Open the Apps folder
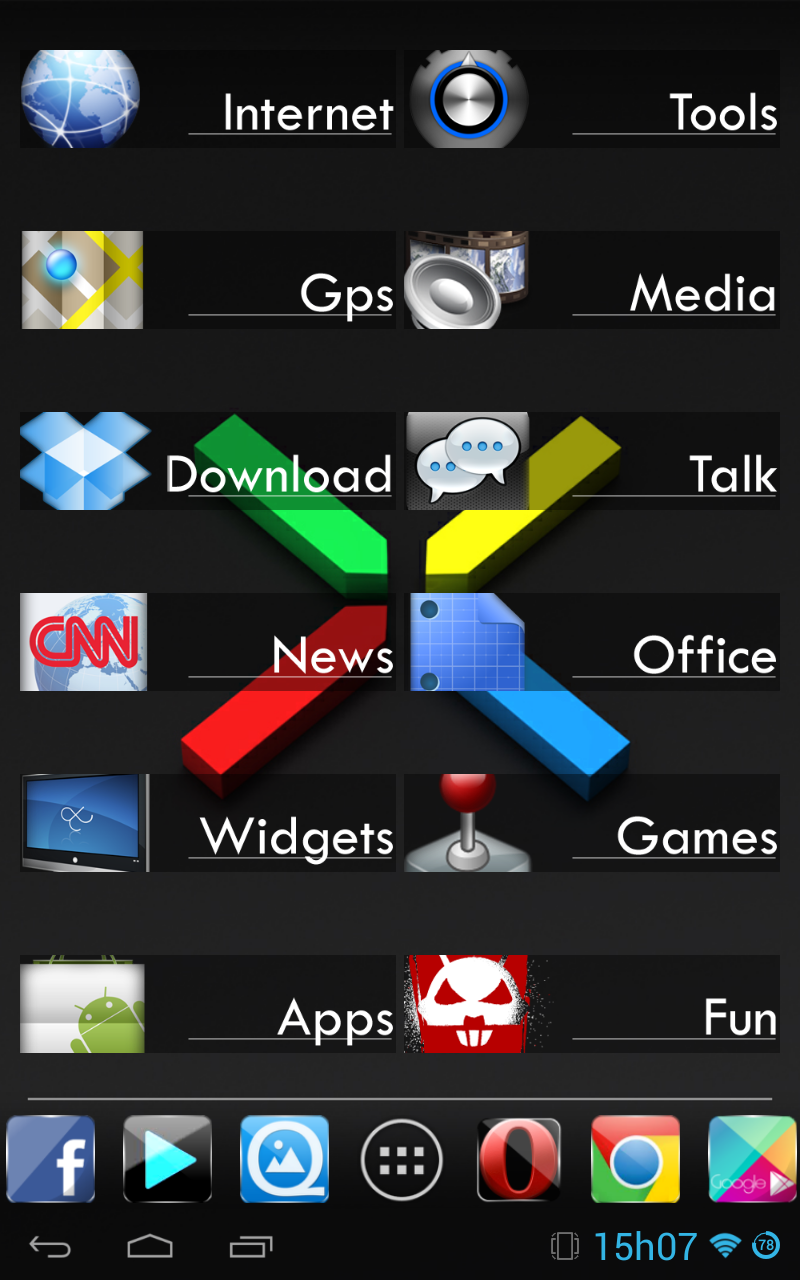The height and width of the screenshot is (1280, 800). pyautogui.click(x=208, y=1004)
